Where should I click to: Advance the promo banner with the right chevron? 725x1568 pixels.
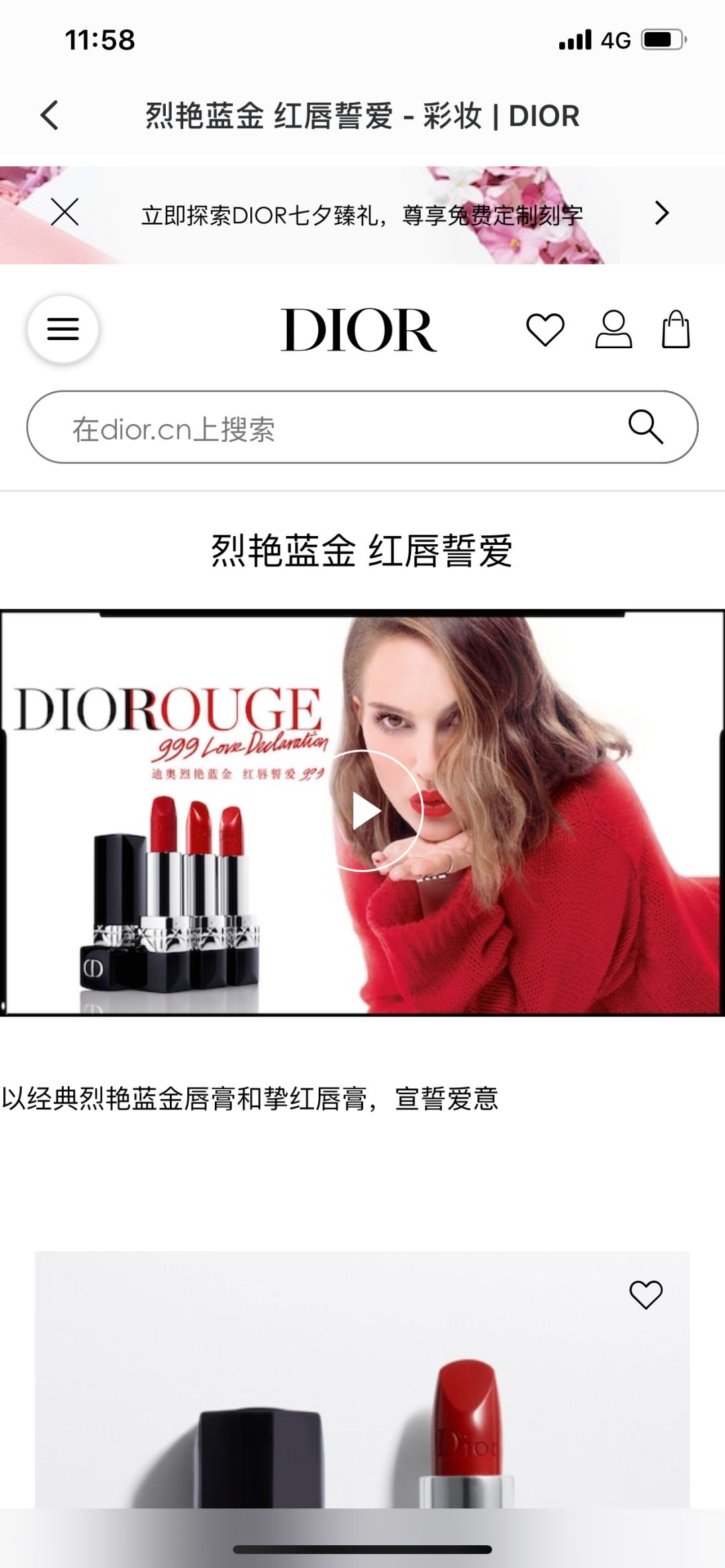point(663,215)
